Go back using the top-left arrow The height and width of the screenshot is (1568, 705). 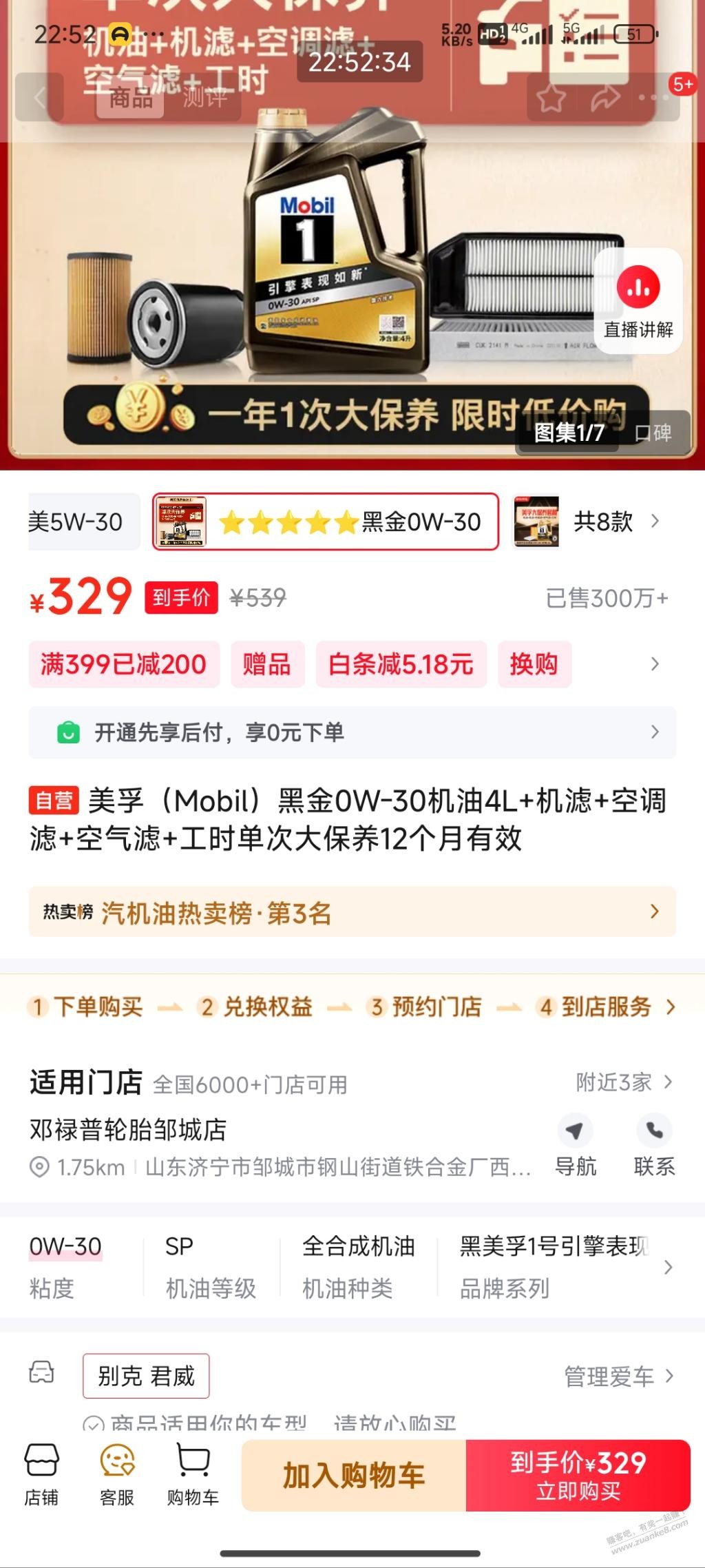40,98
